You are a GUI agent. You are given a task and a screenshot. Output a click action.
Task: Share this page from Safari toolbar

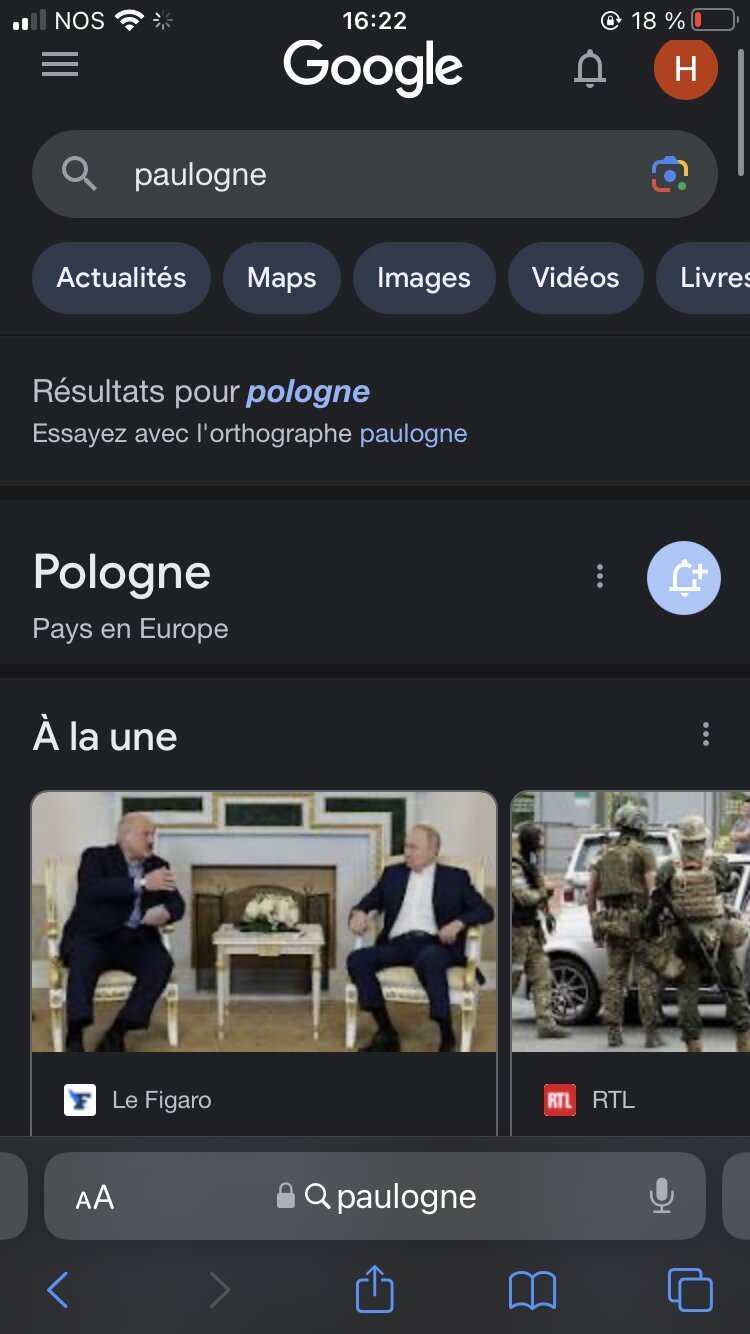point(375,1290)
